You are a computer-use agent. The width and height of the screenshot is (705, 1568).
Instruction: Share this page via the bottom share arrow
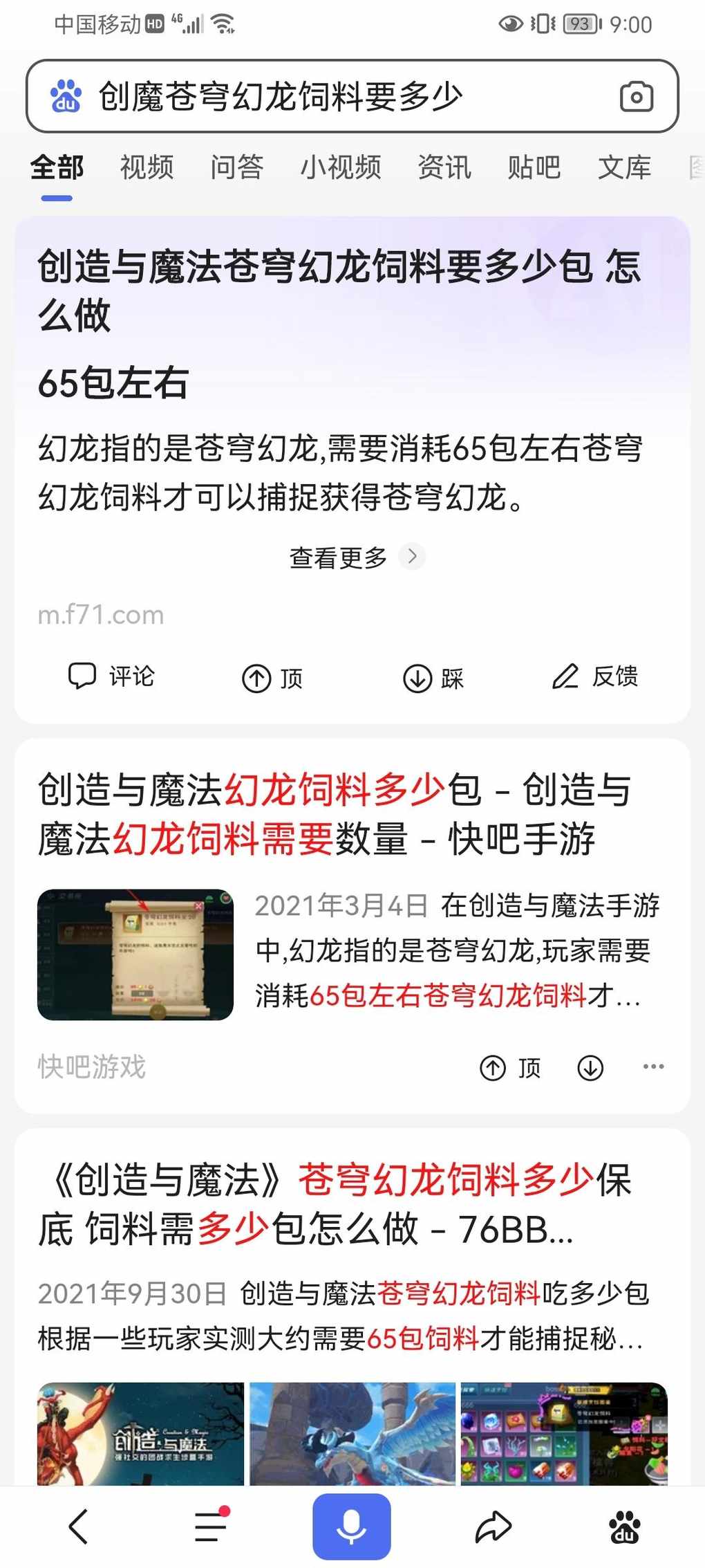(x=493, y=1527)
